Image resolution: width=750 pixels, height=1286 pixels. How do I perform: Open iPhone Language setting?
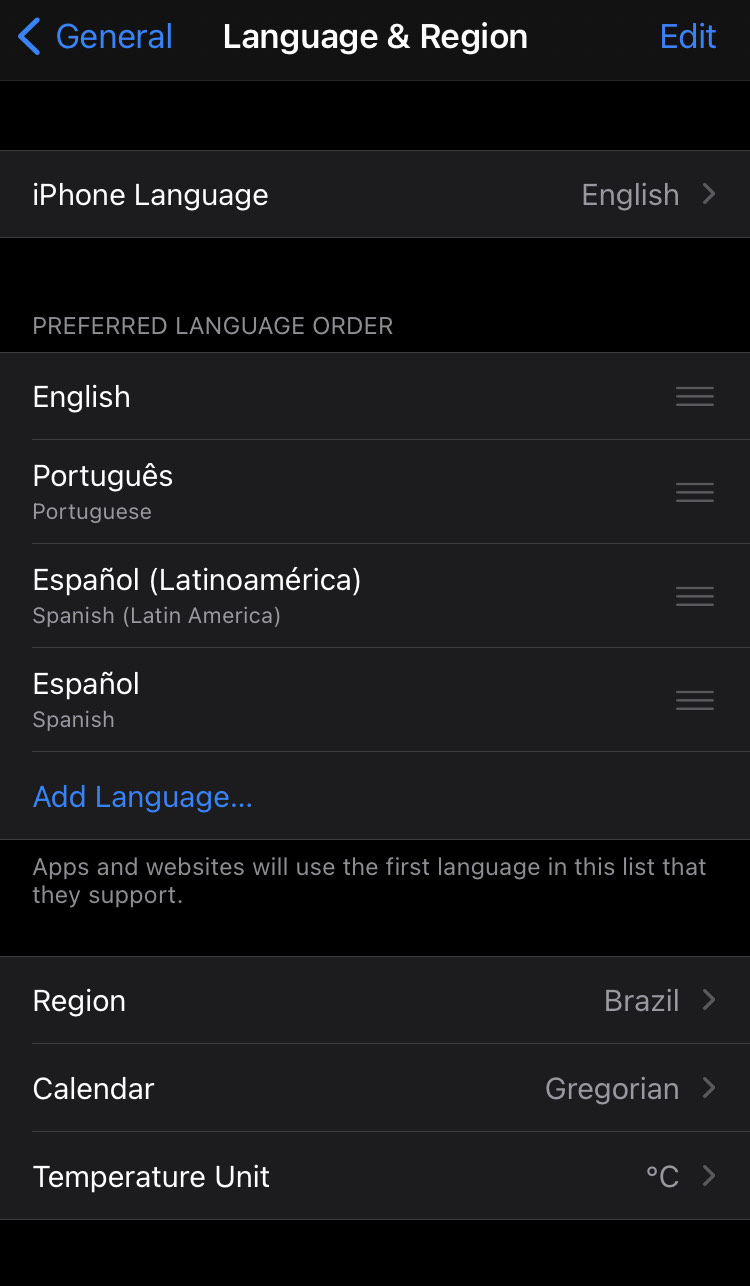click(x=375, y=195)
